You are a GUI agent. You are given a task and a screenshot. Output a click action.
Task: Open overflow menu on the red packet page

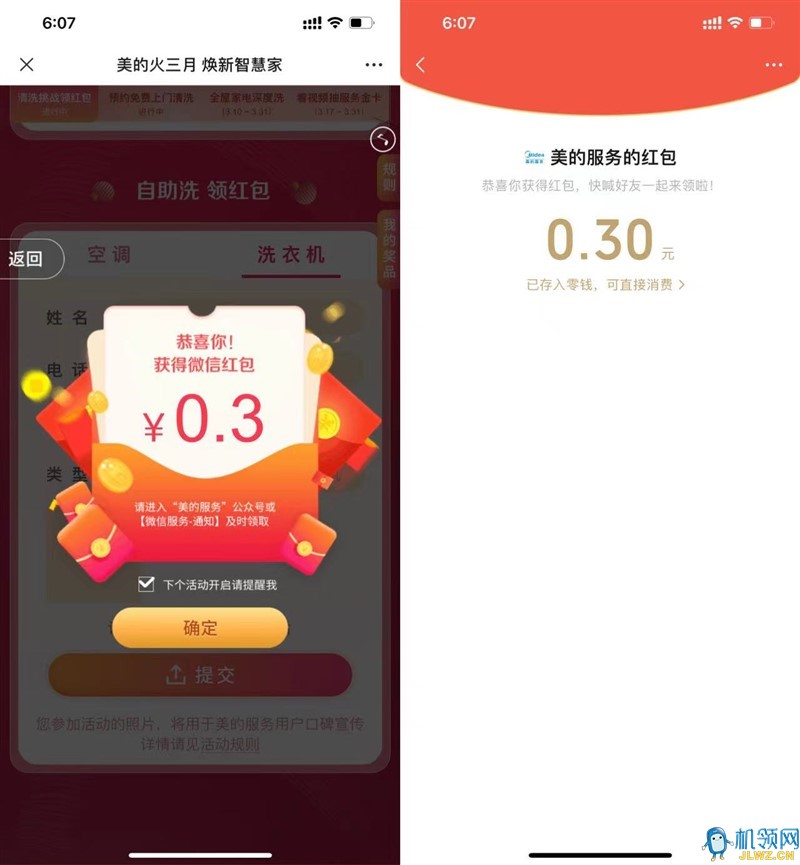[x=773, y=65]
